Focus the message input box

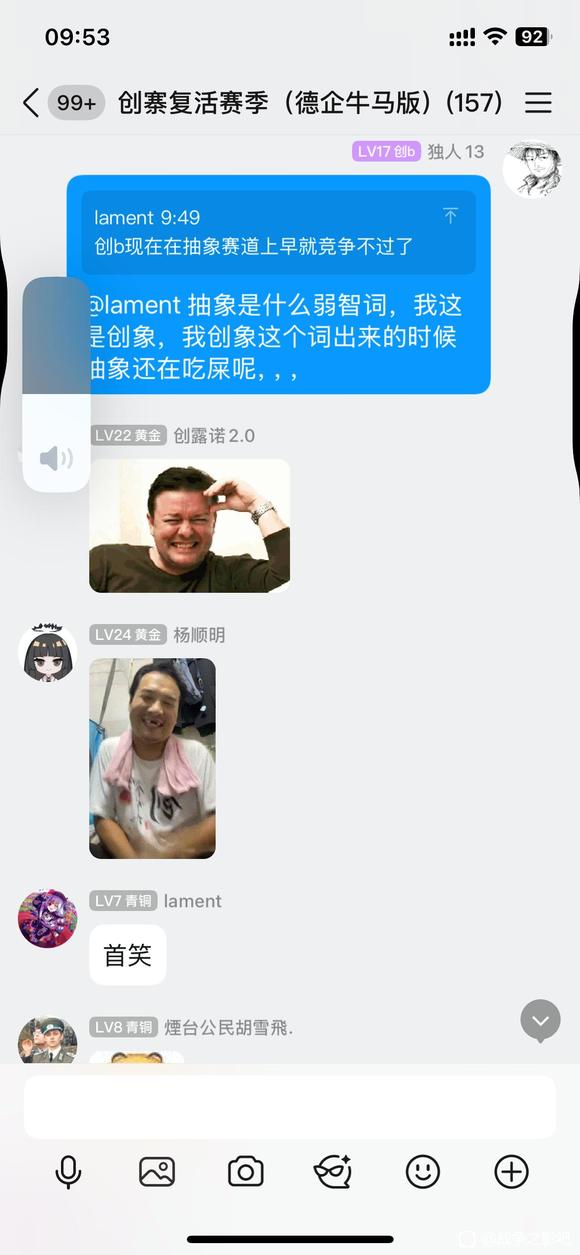coord(290,1107)
